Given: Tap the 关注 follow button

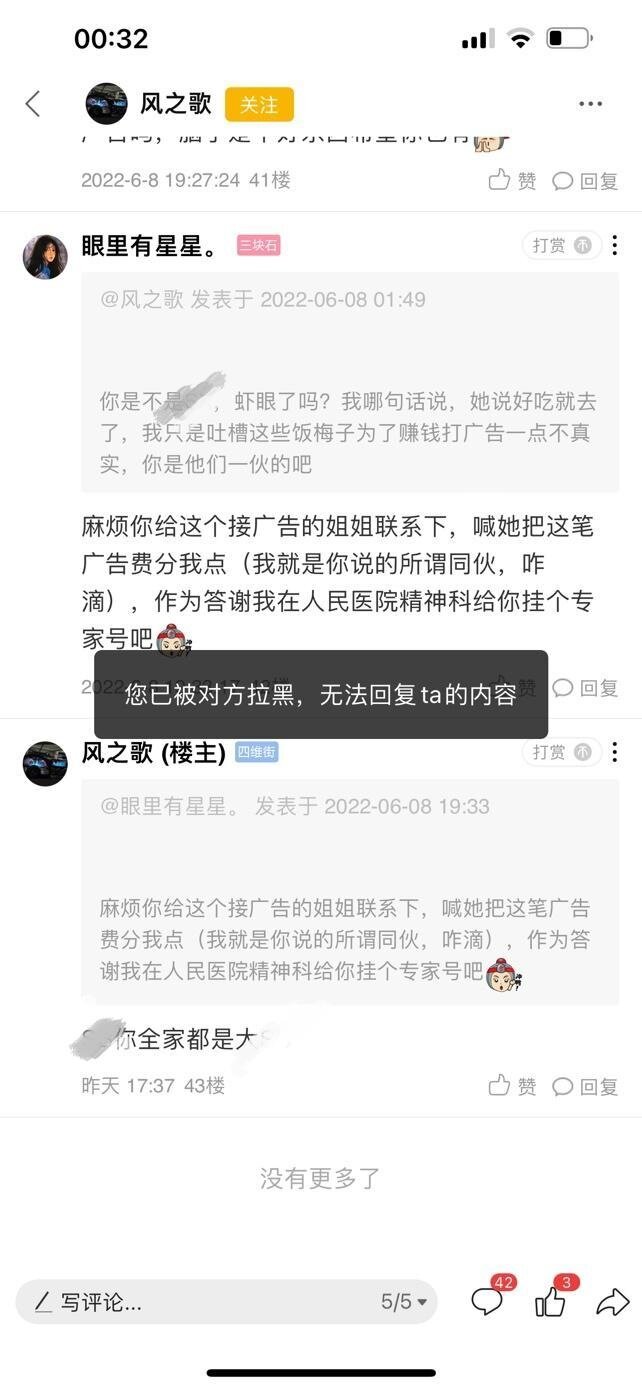Looking at the screenshot, I should 259,104.
